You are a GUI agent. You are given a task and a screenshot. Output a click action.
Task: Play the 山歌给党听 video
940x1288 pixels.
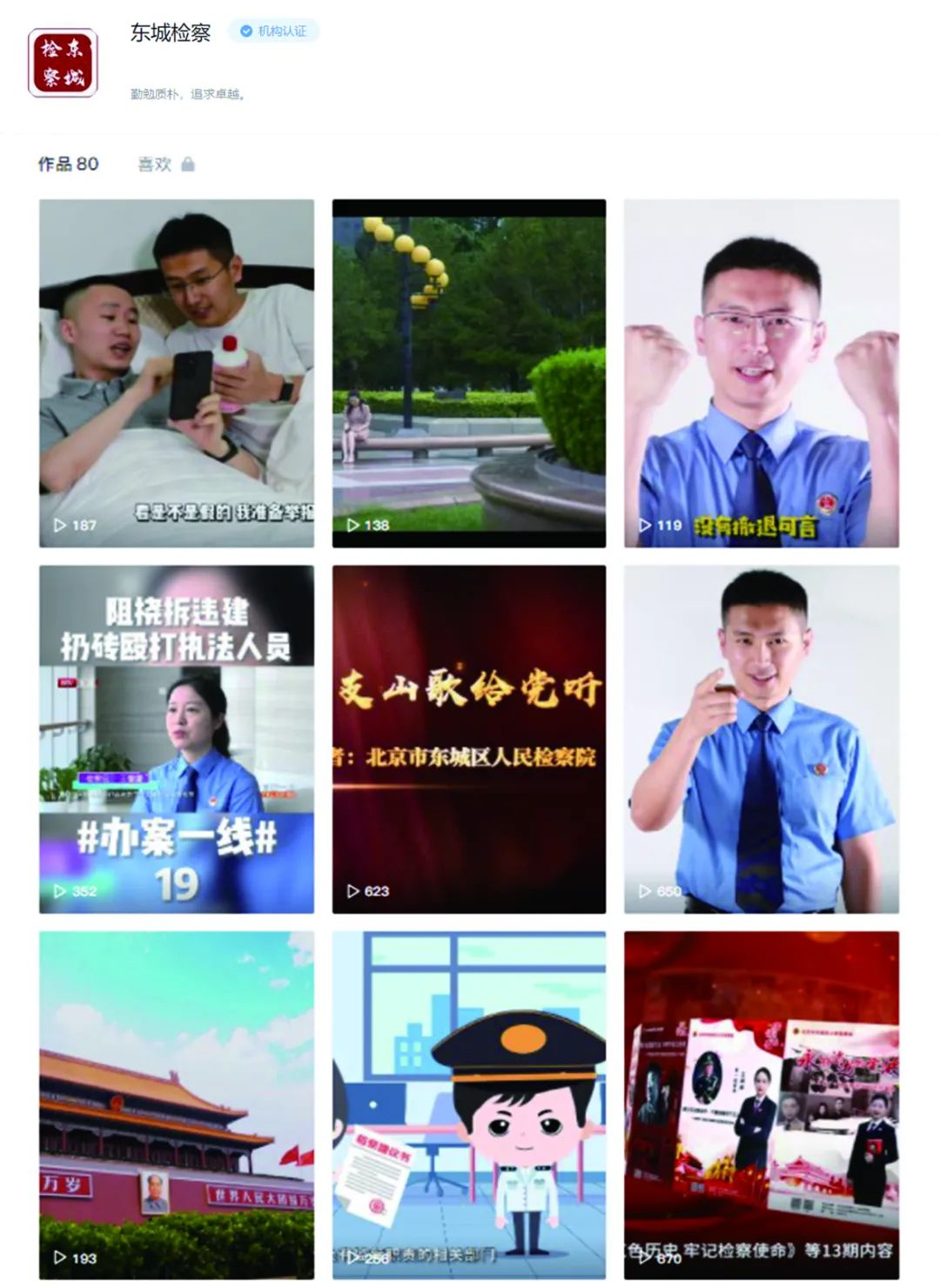coord(469,739)
